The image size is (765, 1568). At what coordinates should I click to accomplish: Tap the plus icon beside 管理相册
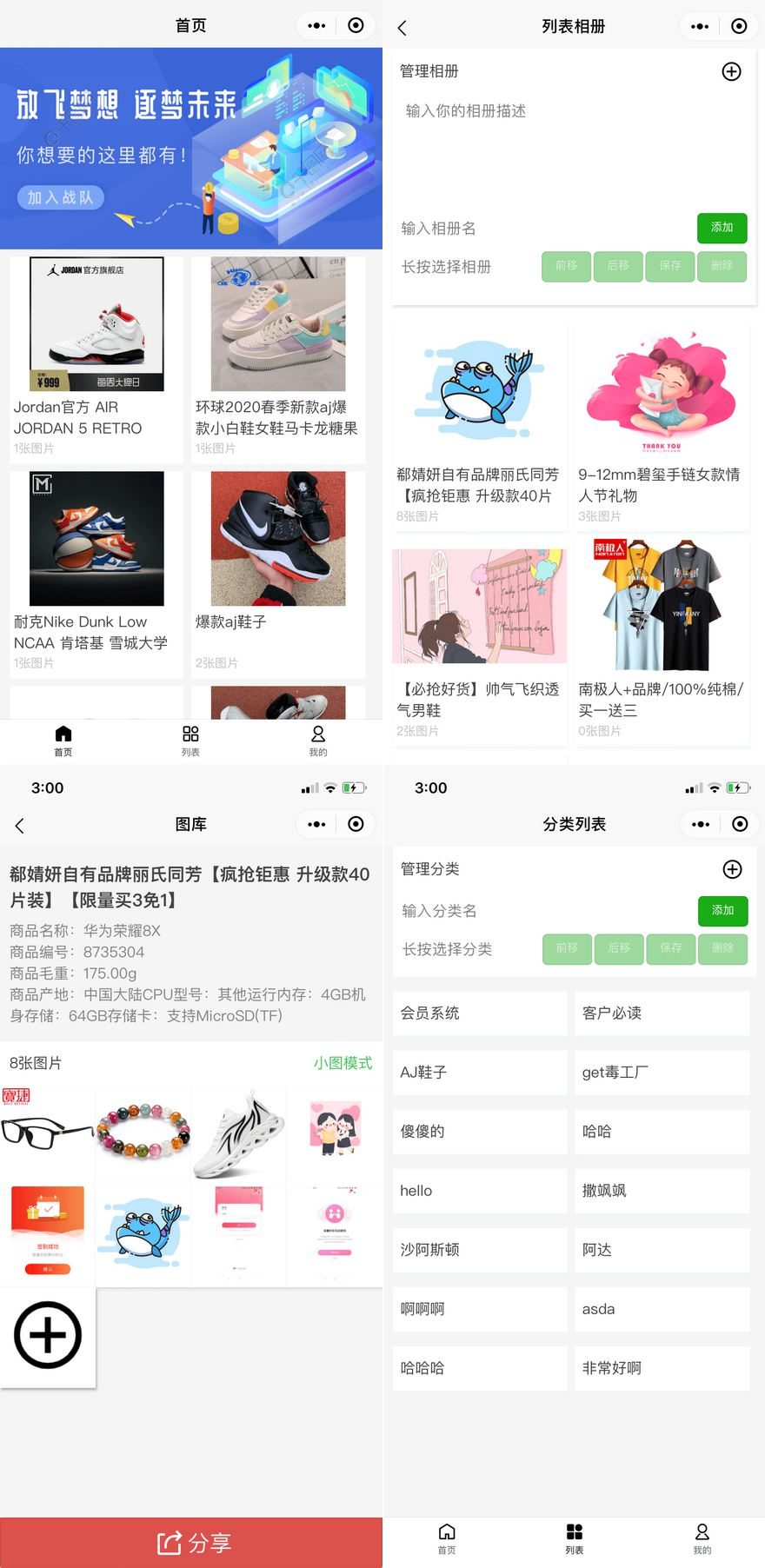tap(730, 71)
